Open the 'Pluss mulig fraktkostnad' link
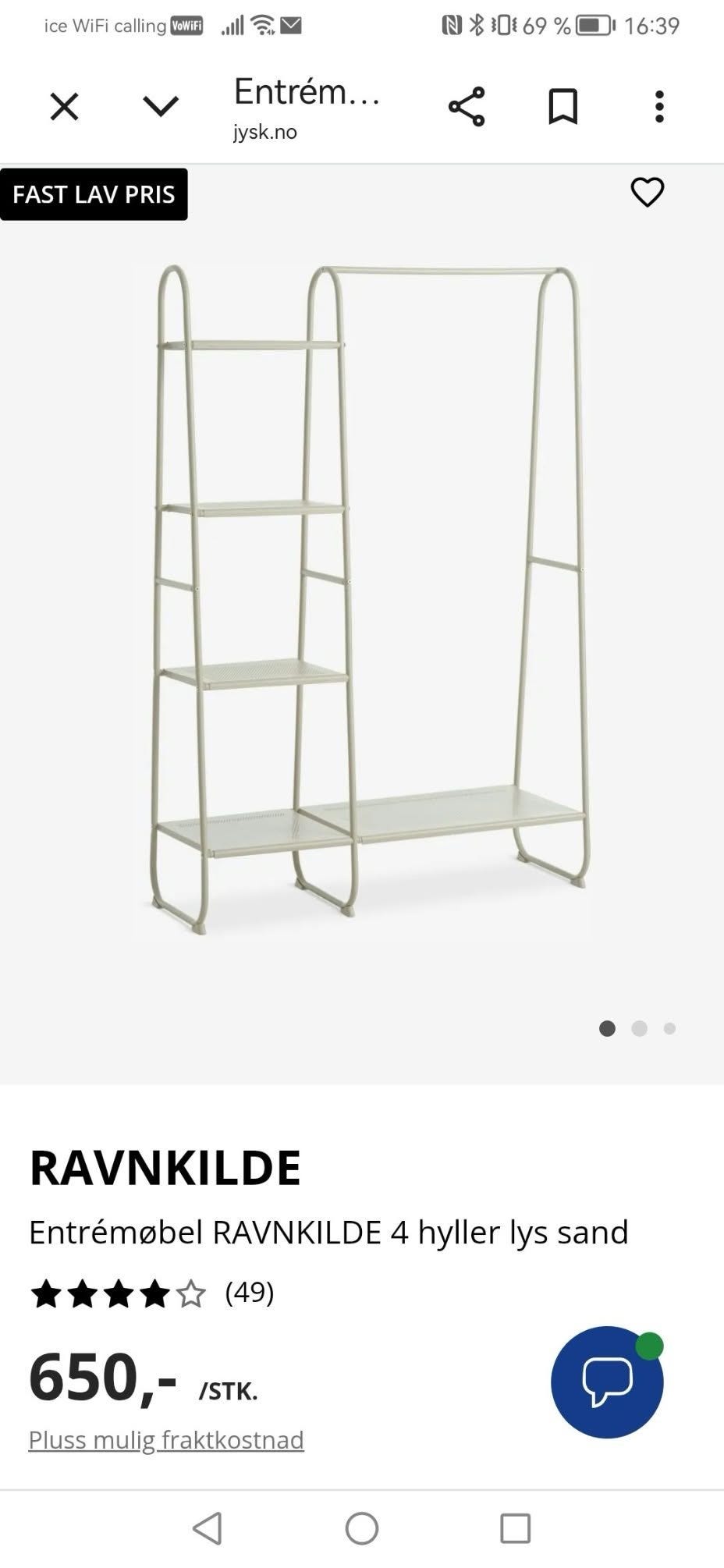724x1568 pixels. 166,1439
